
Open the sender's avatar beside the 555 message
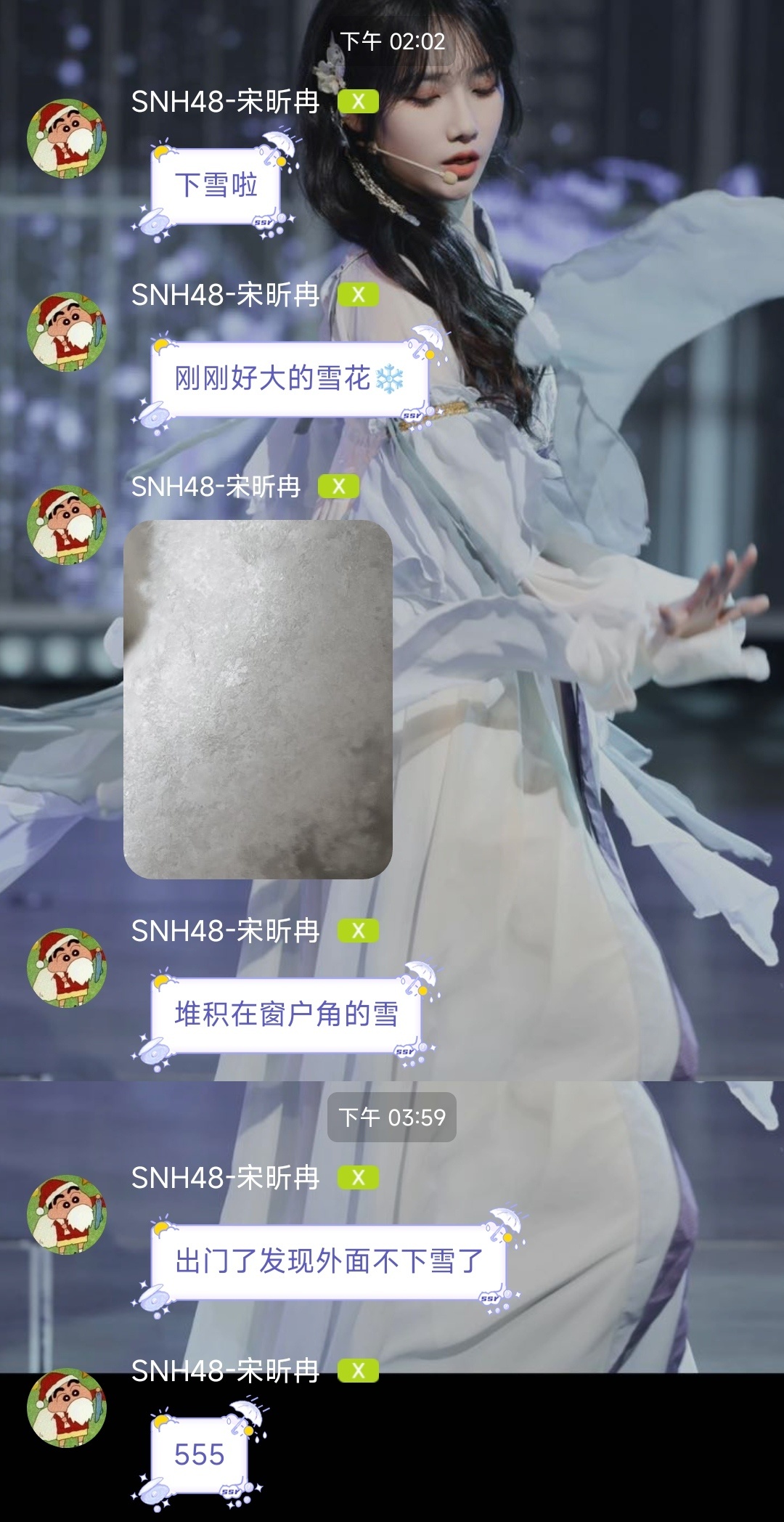pos(67,1407)
